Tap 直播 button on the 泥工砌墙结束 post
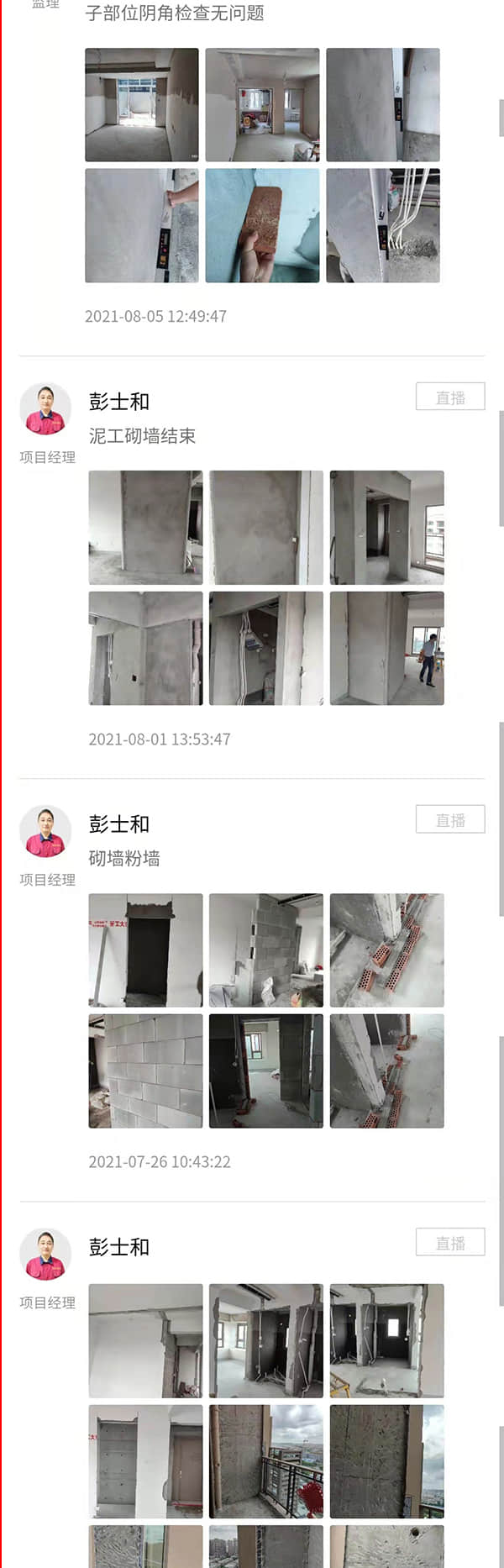This screenshot has width=504, height=1568. coord(450,397)
